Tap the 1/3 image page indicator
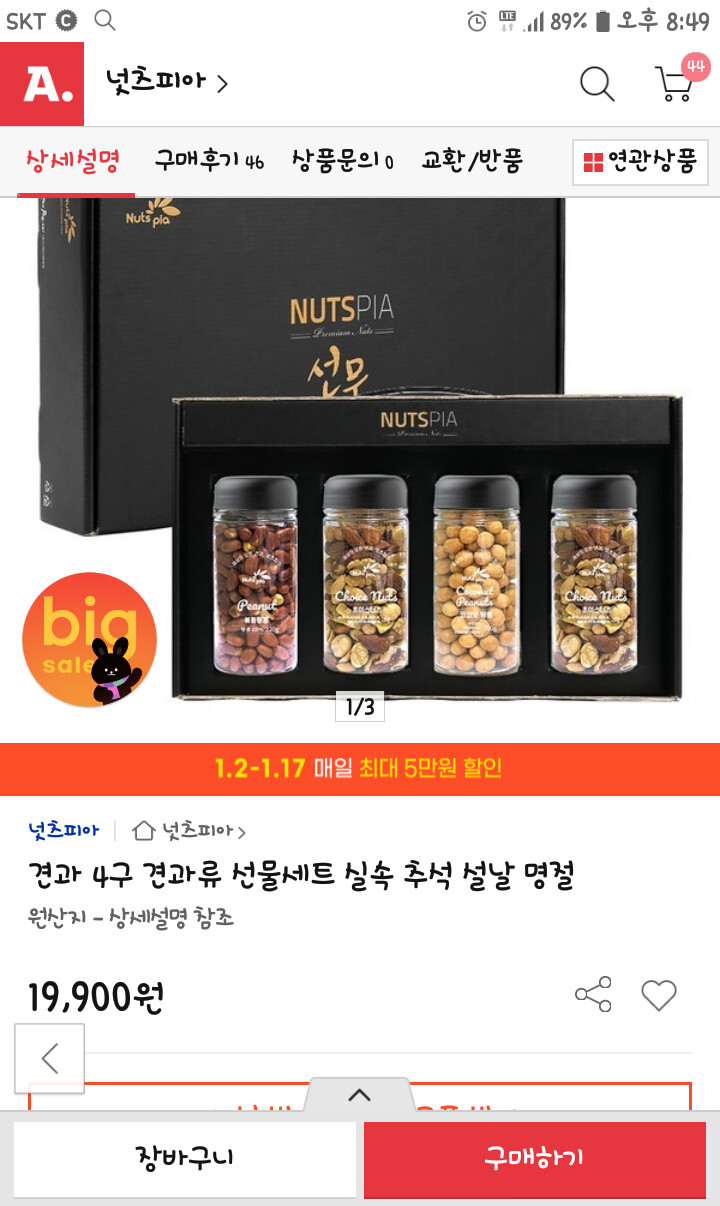The width and height of the screenshot is (720, 1206). point(359,707)
